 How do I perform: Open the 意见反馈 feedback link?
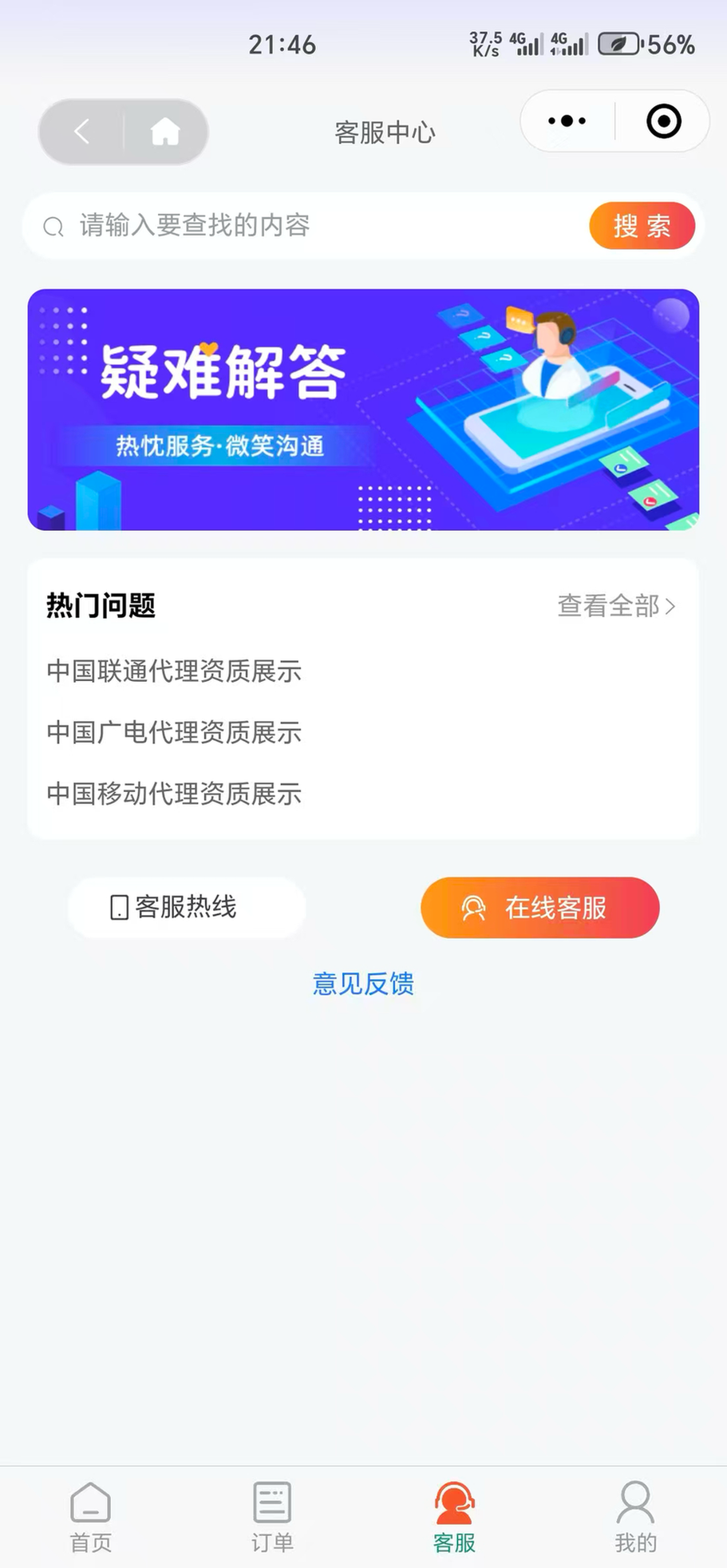(x=363, y=984)
